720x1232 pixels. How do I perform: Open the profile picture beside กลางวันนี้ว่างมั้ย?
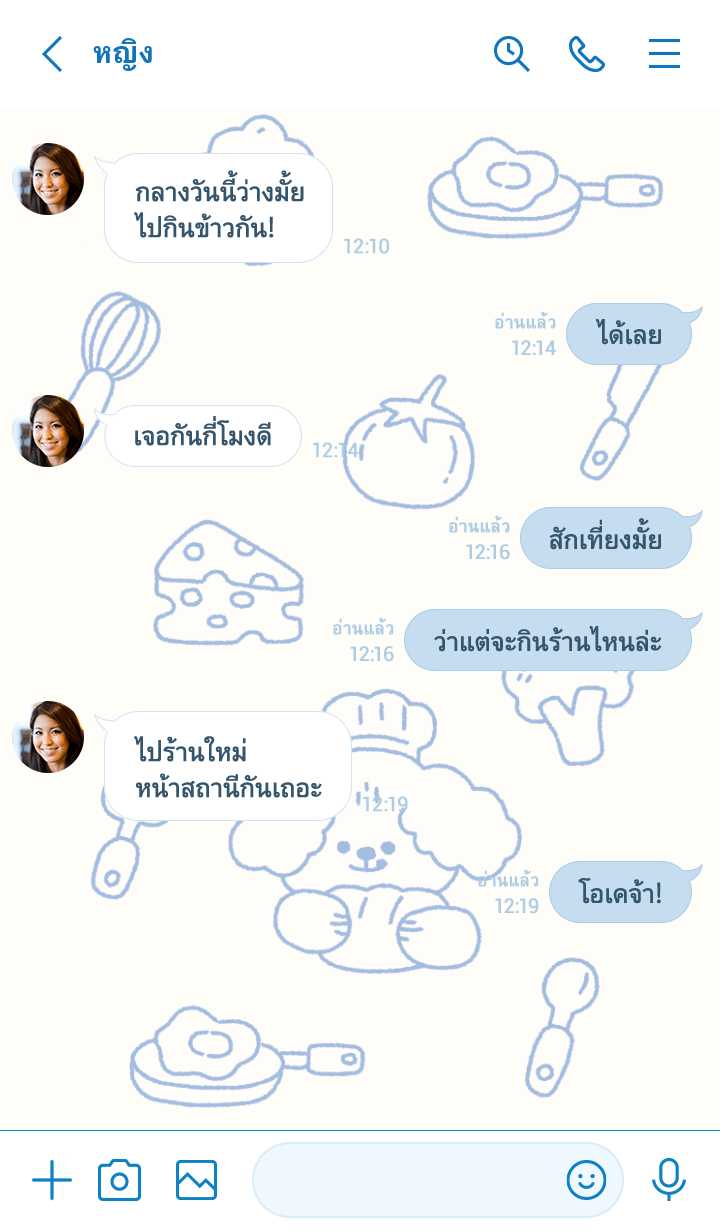click(48, 179)
